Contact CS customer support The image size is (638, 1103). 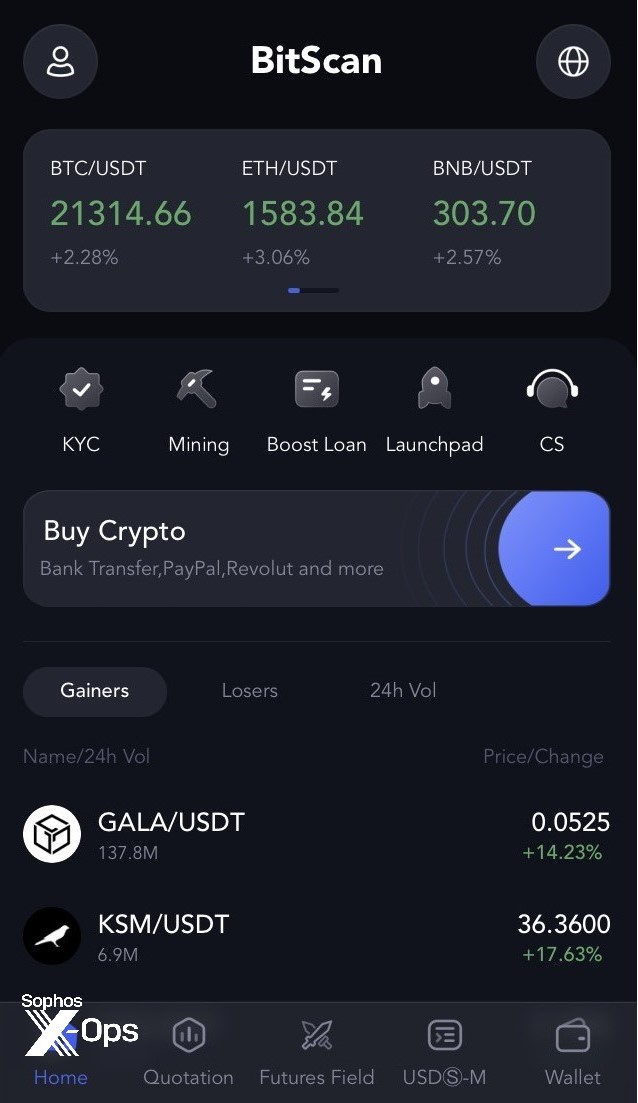tap(552, 410)
